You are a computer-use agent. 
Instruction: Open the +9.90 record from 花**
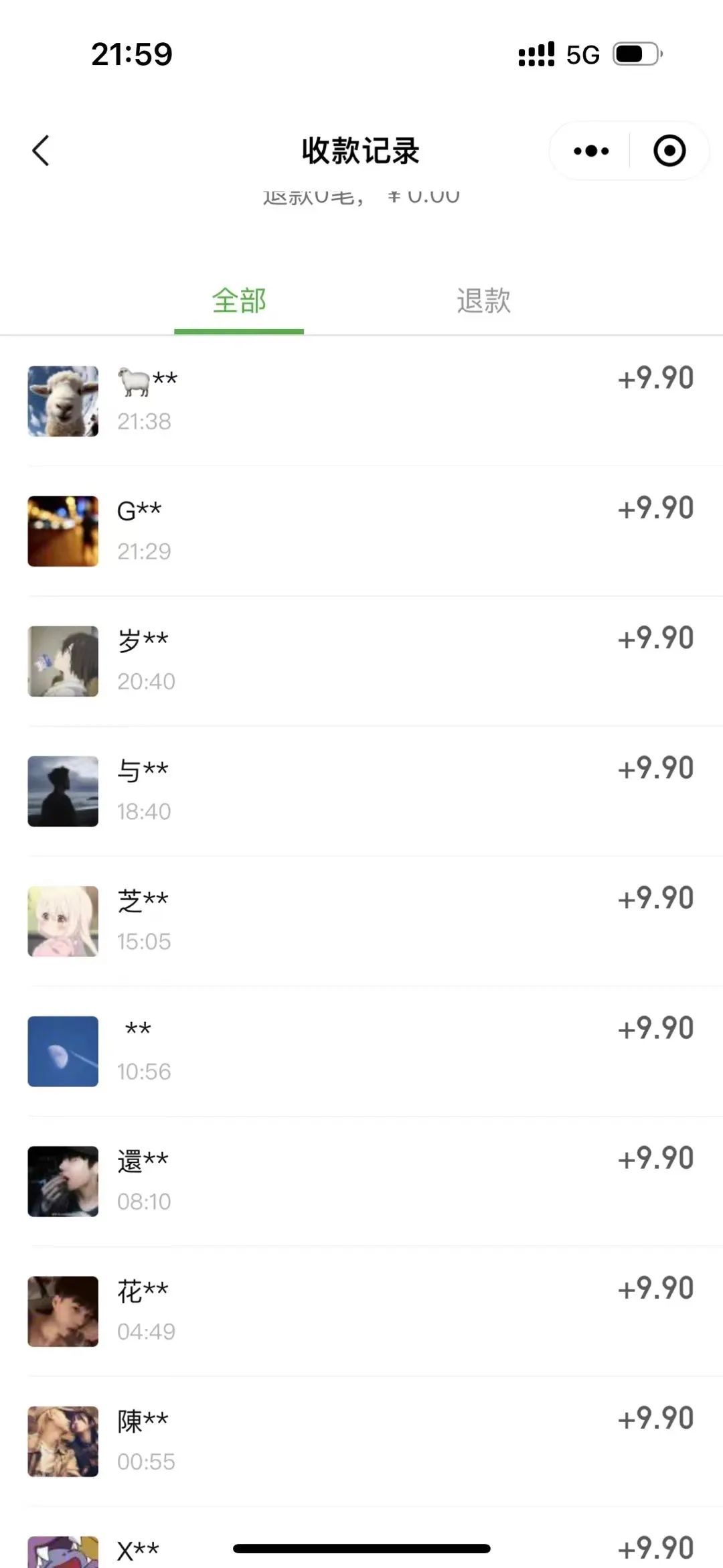pyautogui.click(x=361, y=1309)
